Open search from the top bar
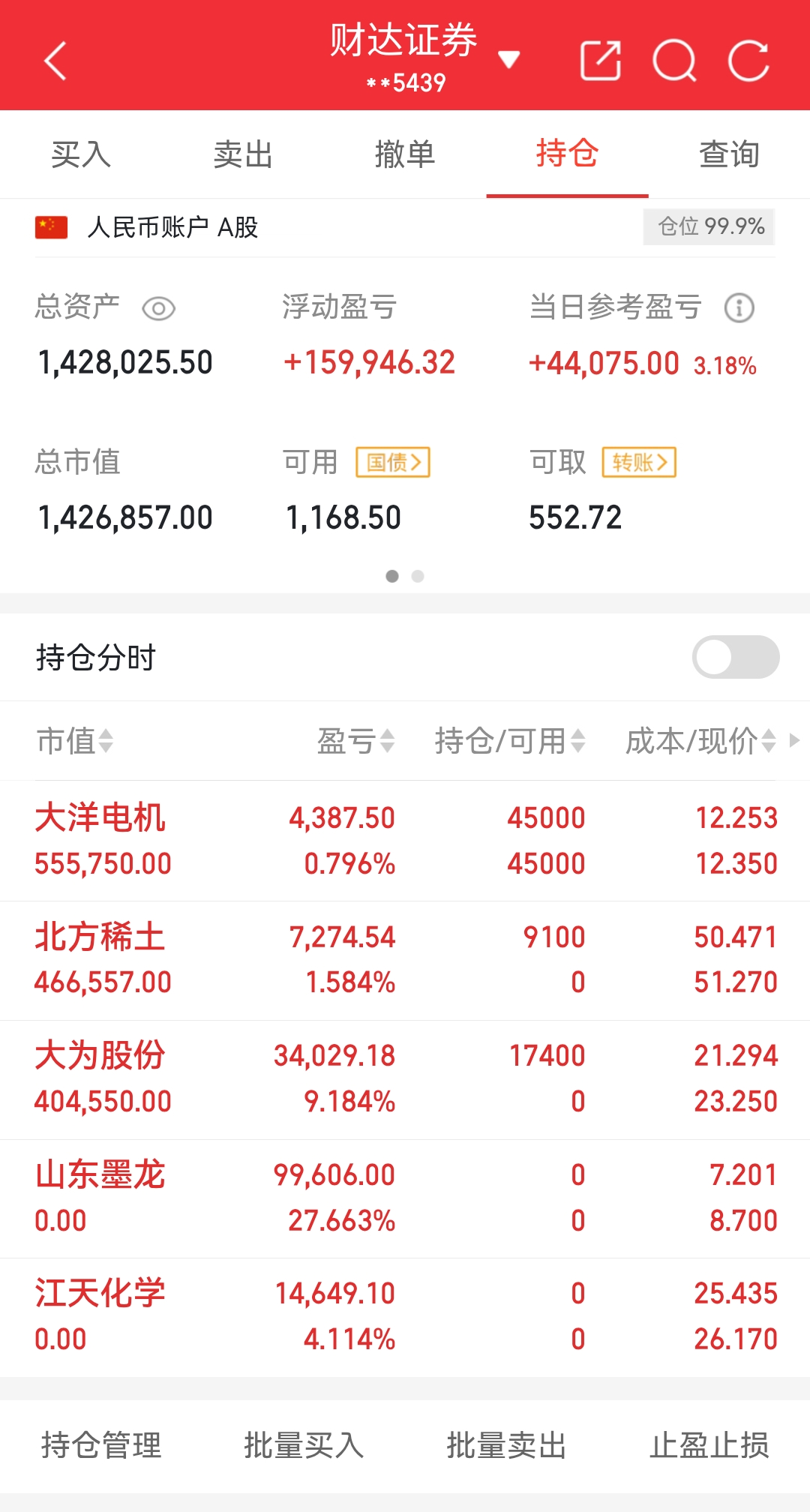This screenshot has height=1512, width=810. click(x=675, y=60)
